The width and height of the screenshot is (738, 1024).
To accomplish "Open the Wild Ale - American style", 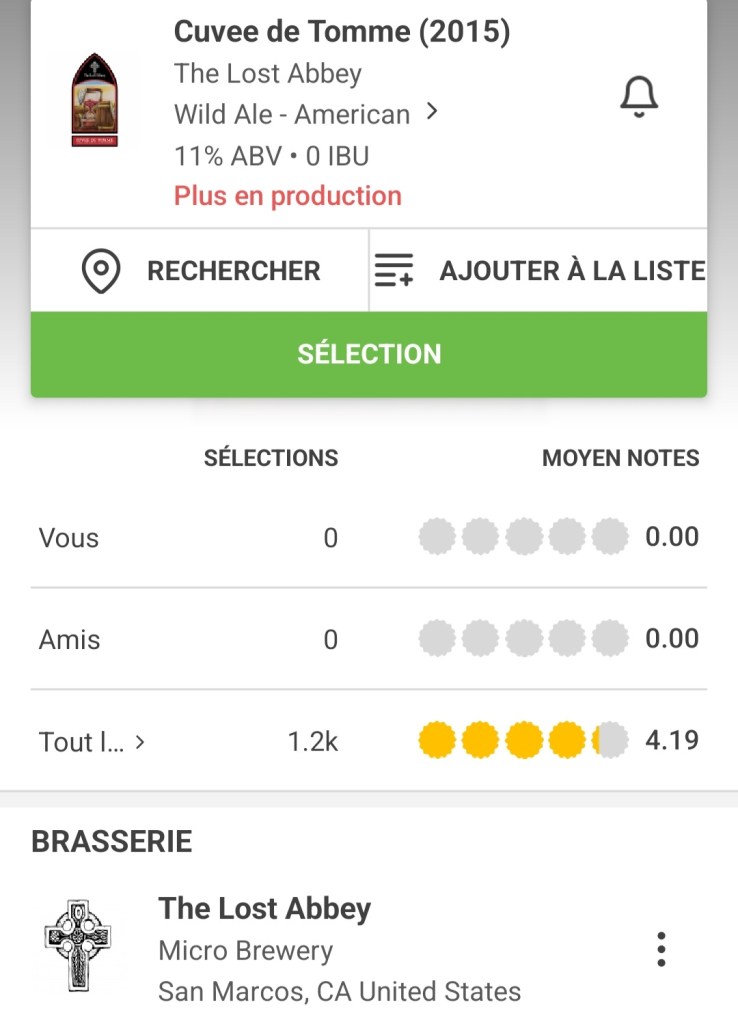I will [x=305, y=114].
